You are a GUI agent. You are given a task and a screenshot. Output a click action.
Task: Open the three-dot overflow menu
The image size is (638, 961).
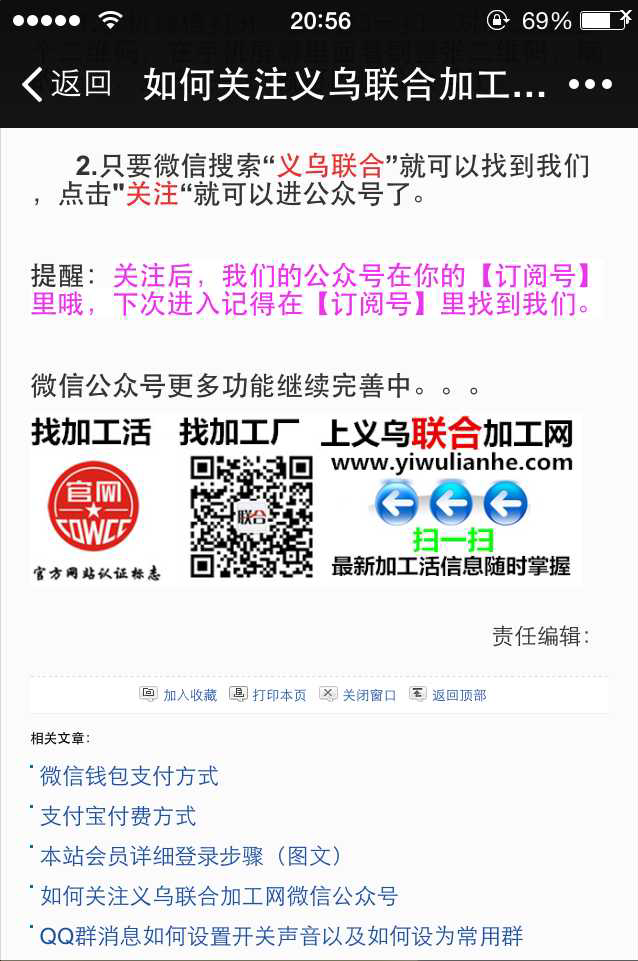pos(590,85)
